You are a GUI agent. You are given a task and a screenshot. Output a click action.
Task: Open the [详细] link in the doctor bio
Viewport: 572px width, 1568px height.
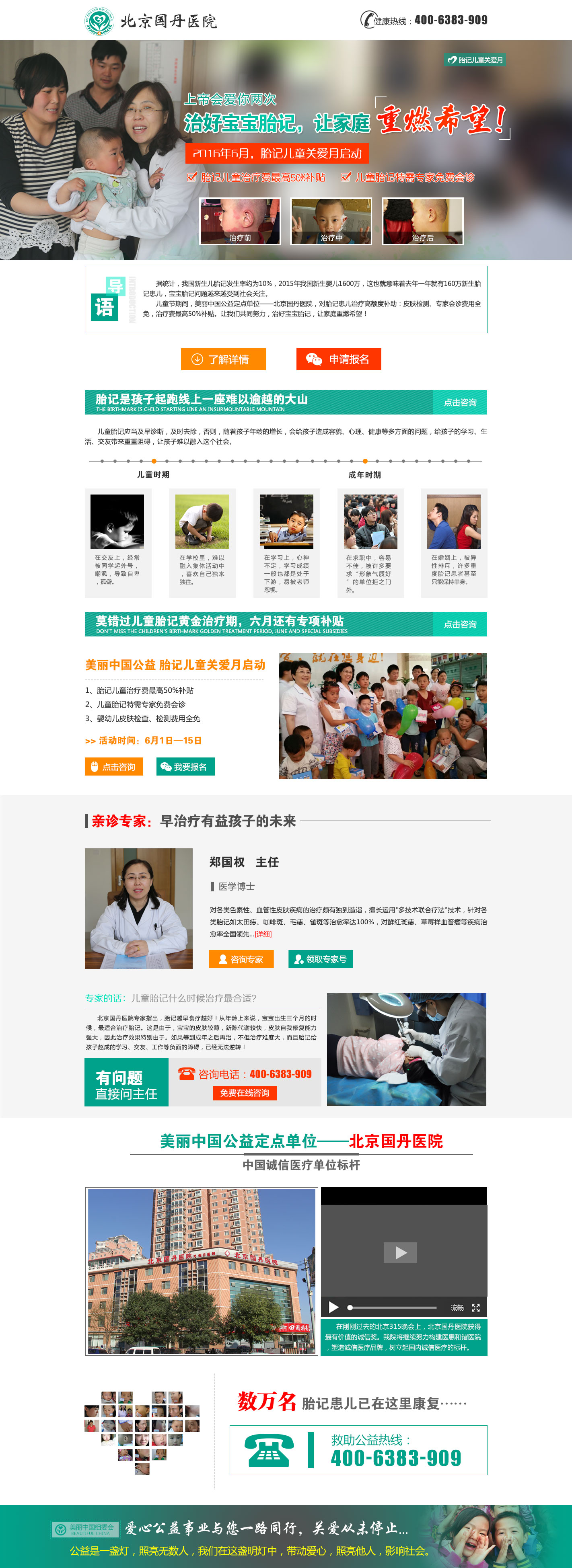pos(263,934)
